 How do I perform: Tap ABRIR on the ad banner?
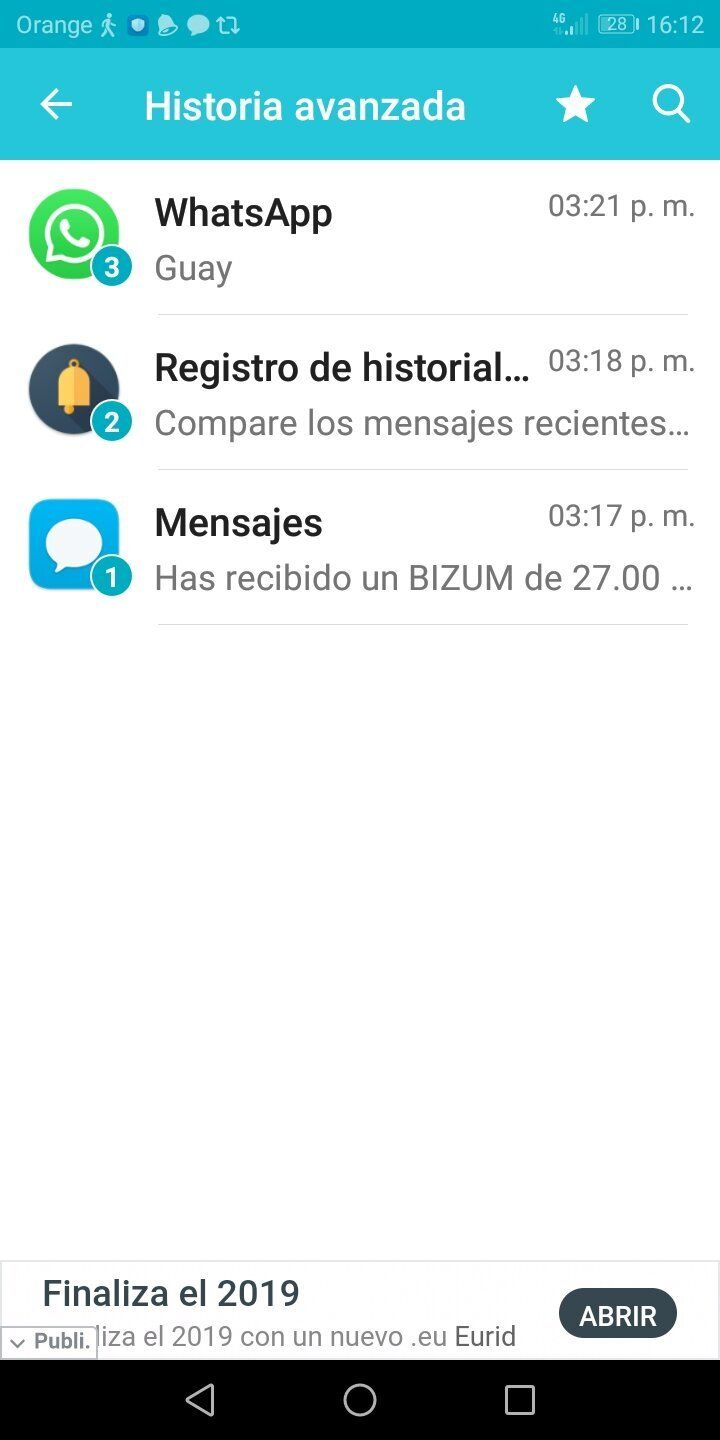[x=617, y=1313]
